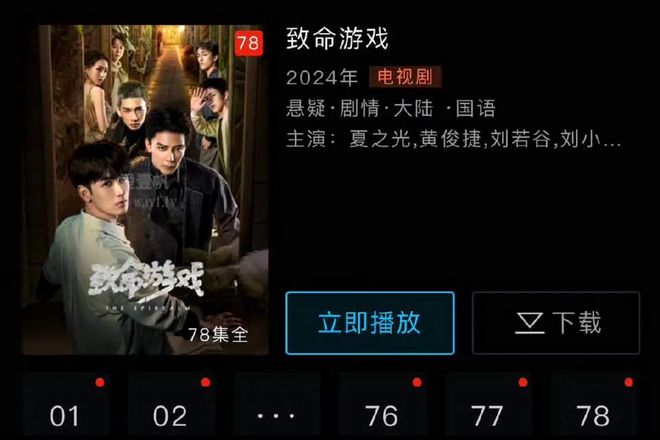Viewport: 660px width, 440px height.
Task: Download the series with 下载
Action: point(556,323)
